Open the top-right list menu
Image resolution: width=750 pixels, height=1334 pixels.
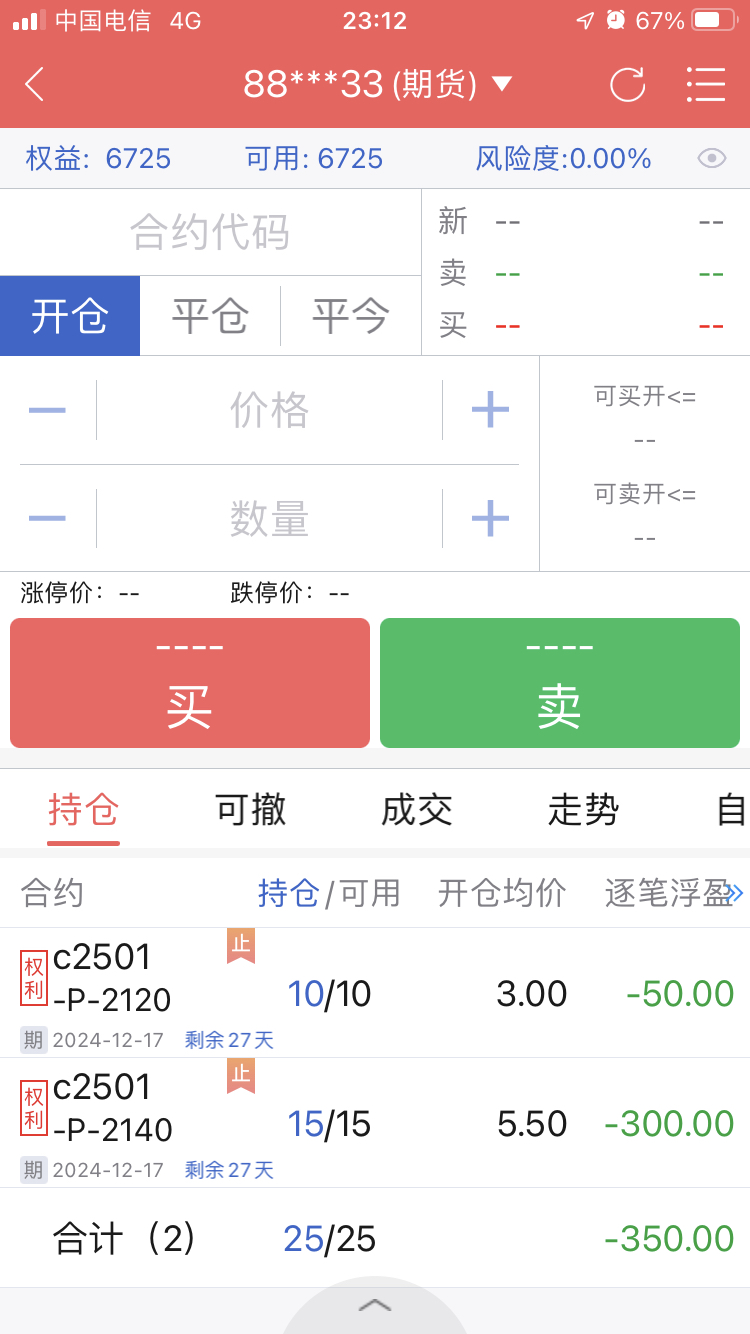pyautogui.click(x=706, y=85)
